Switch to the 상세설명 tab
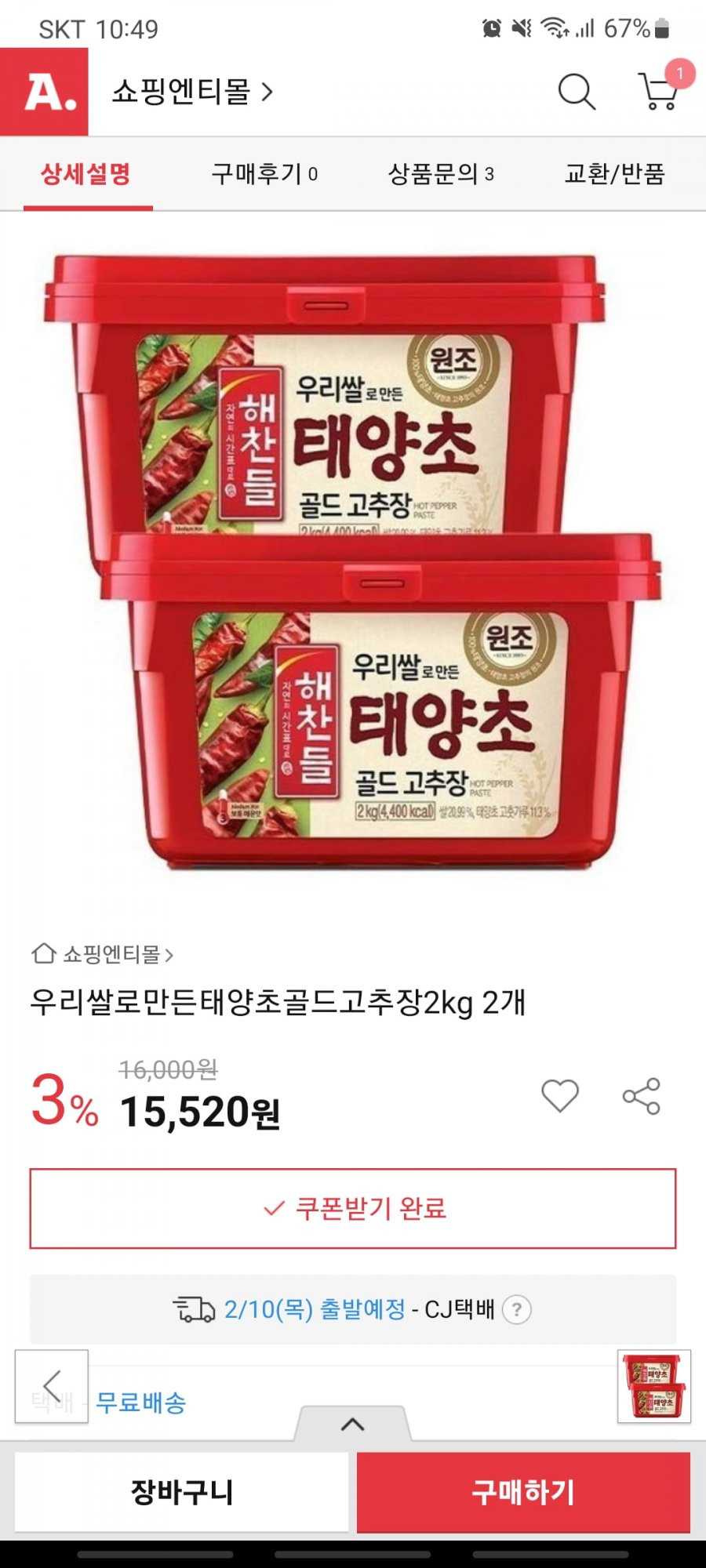 click(x=86, y=174)
